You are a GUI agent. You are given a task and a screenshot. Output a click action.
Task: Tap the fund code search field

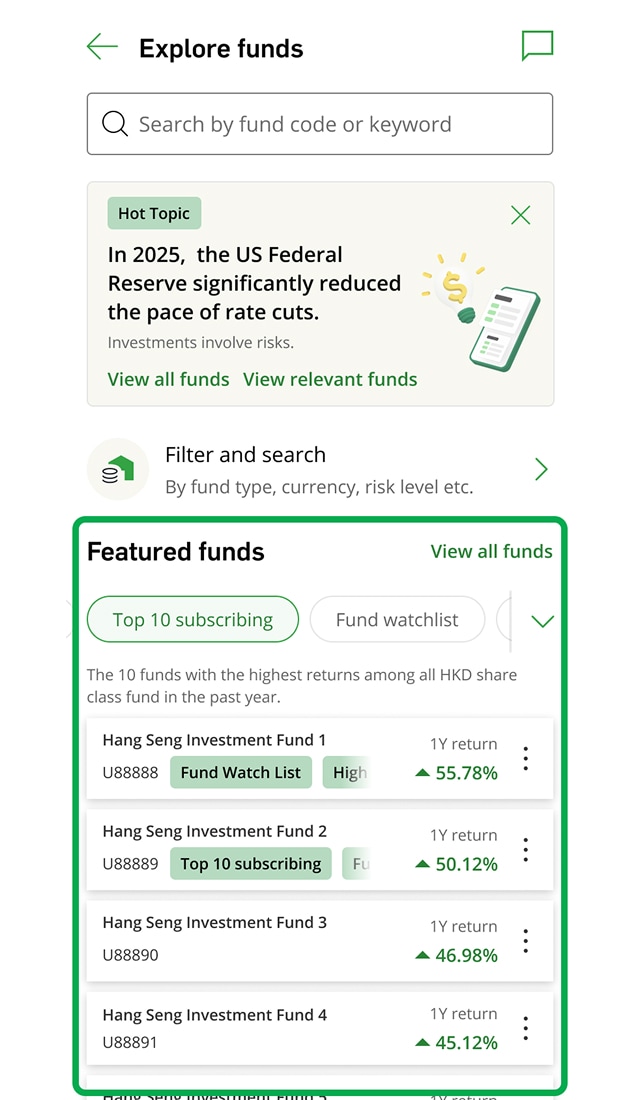point(320,124)
